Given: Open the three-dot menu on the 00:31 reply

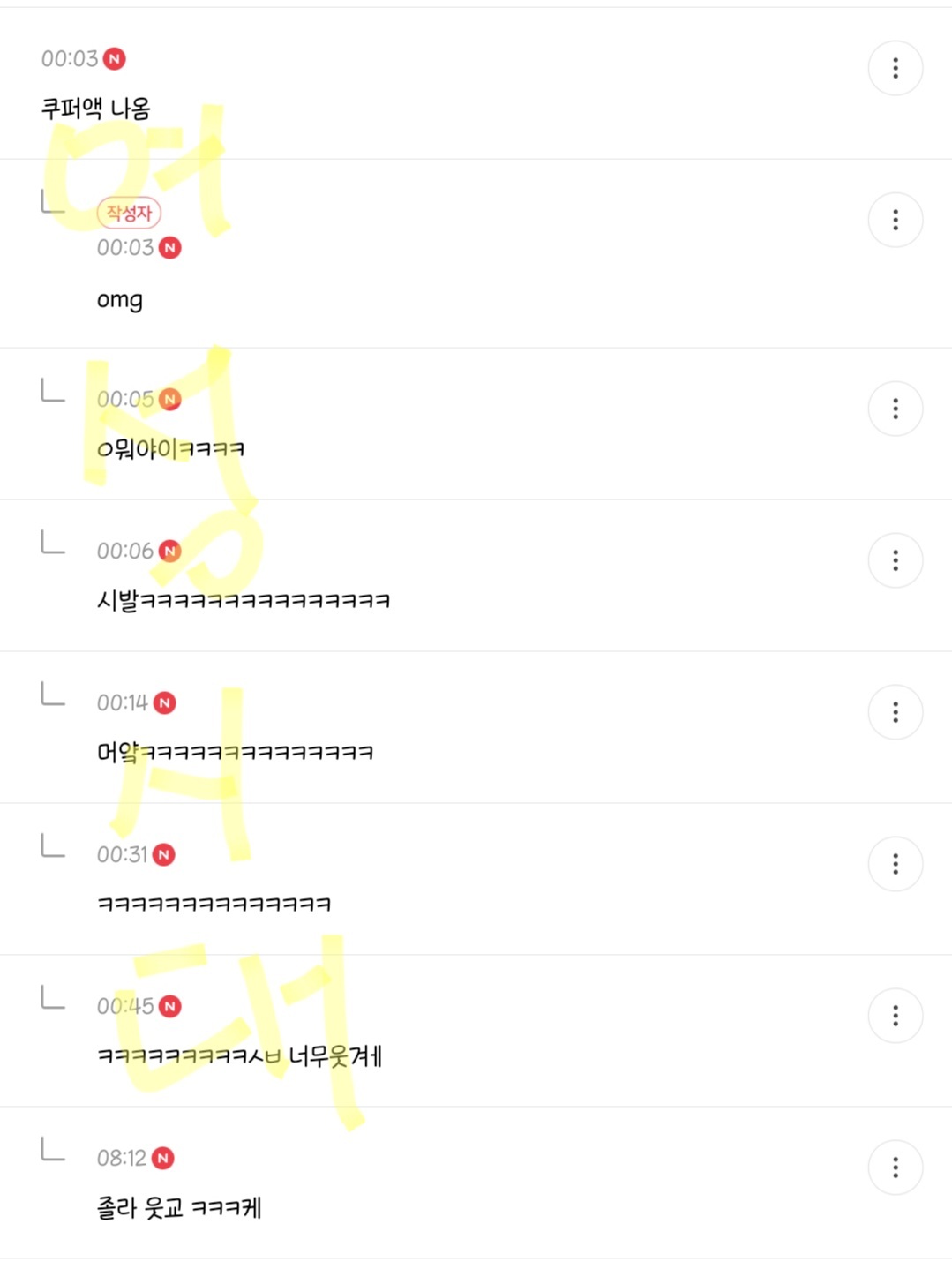Looking at the screenshot, I should [895, 864].
